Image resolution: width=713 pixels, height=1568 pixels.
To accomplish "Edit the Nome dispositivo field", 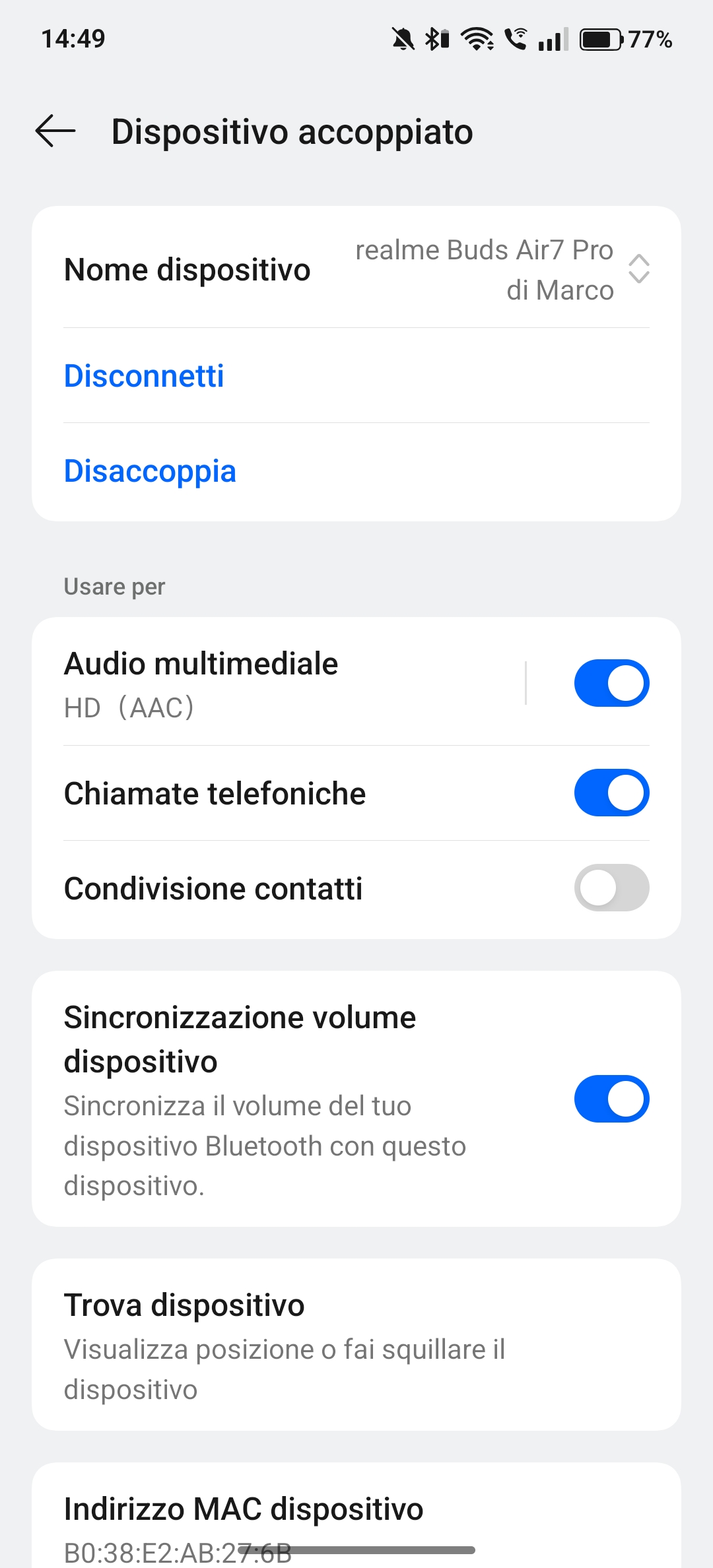I will [x=356, y=269].
